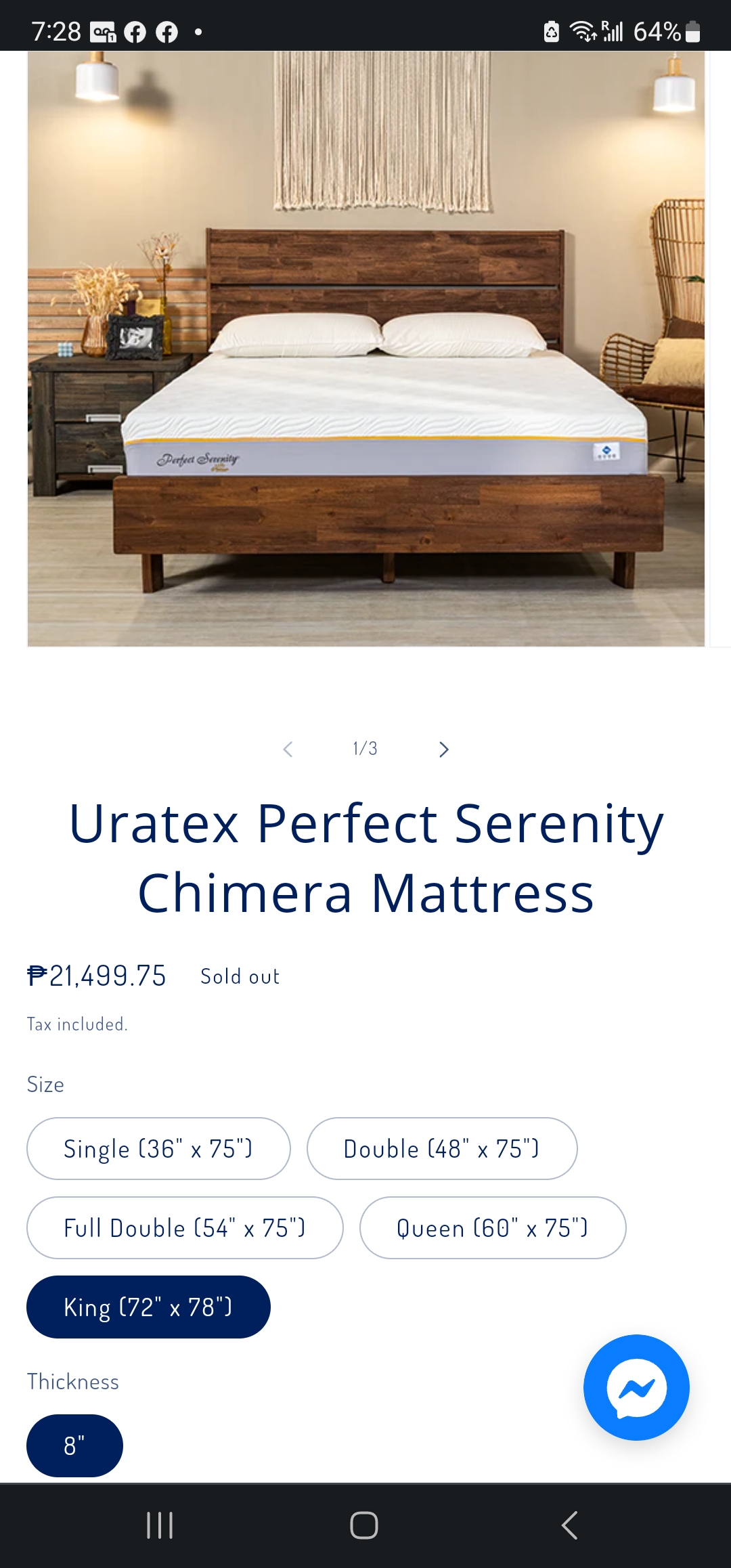Tap the Sold out label

click(x=239, y=976)
